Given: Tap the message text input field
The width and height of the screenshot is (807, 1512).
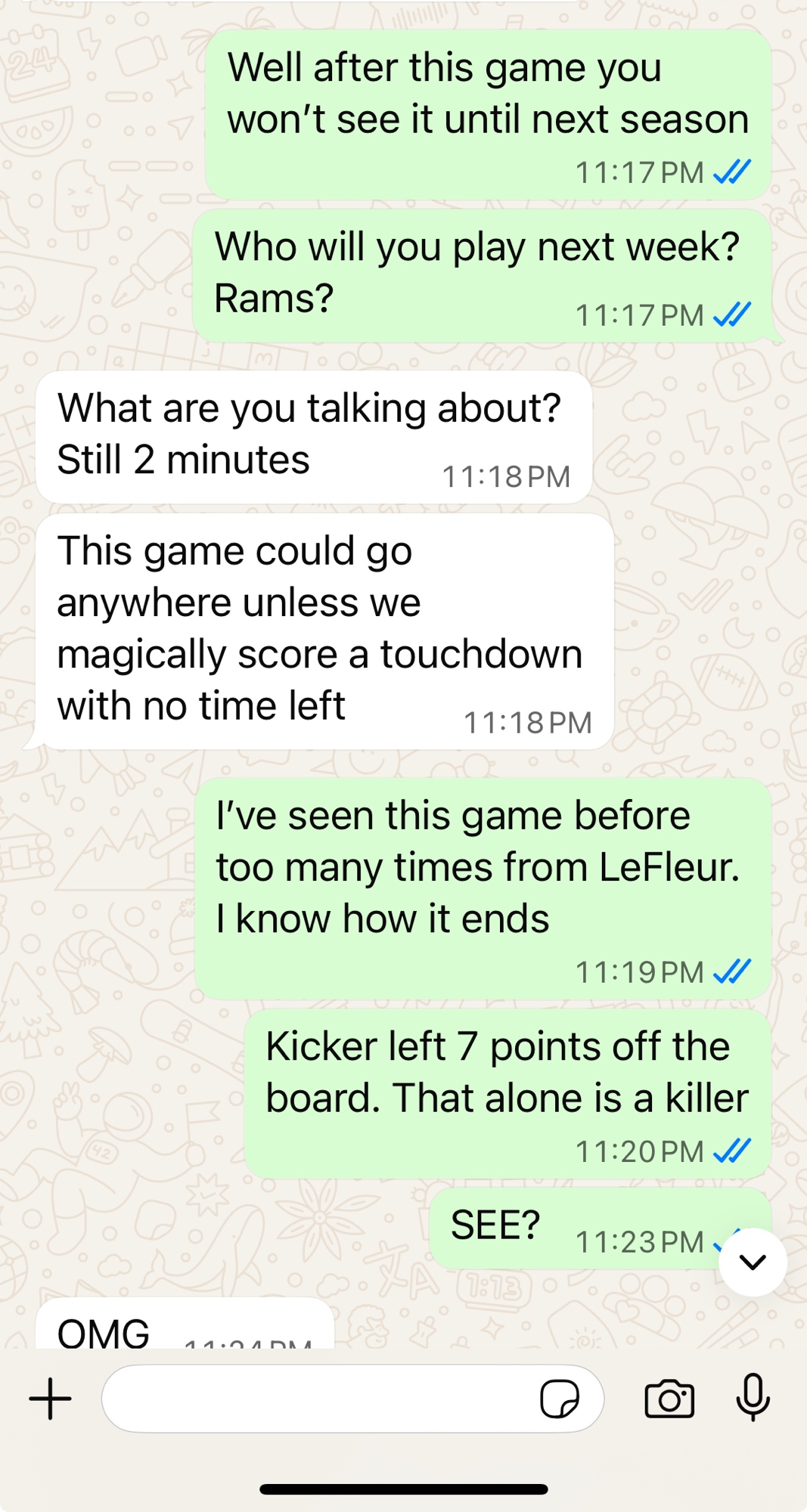Looking at the screenshot, I should (318, 1399).
